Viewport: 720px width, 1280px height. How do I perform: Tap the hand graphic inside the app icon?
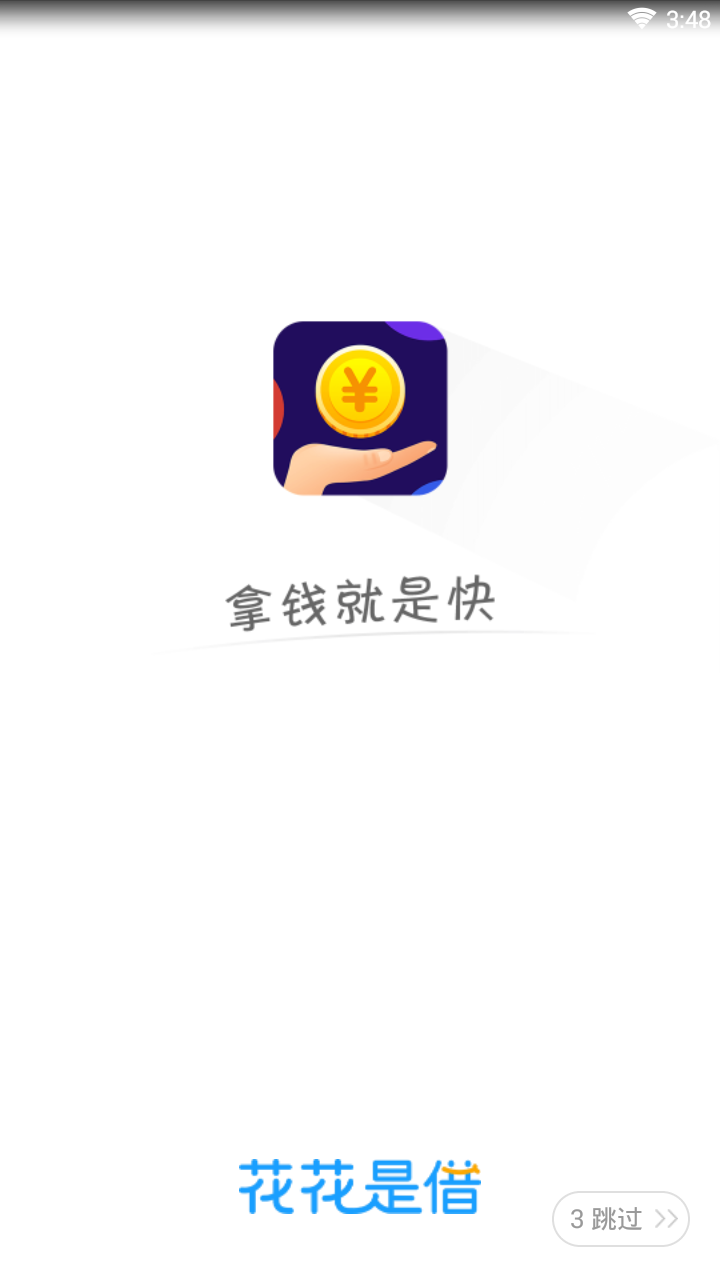pos(355,463)
